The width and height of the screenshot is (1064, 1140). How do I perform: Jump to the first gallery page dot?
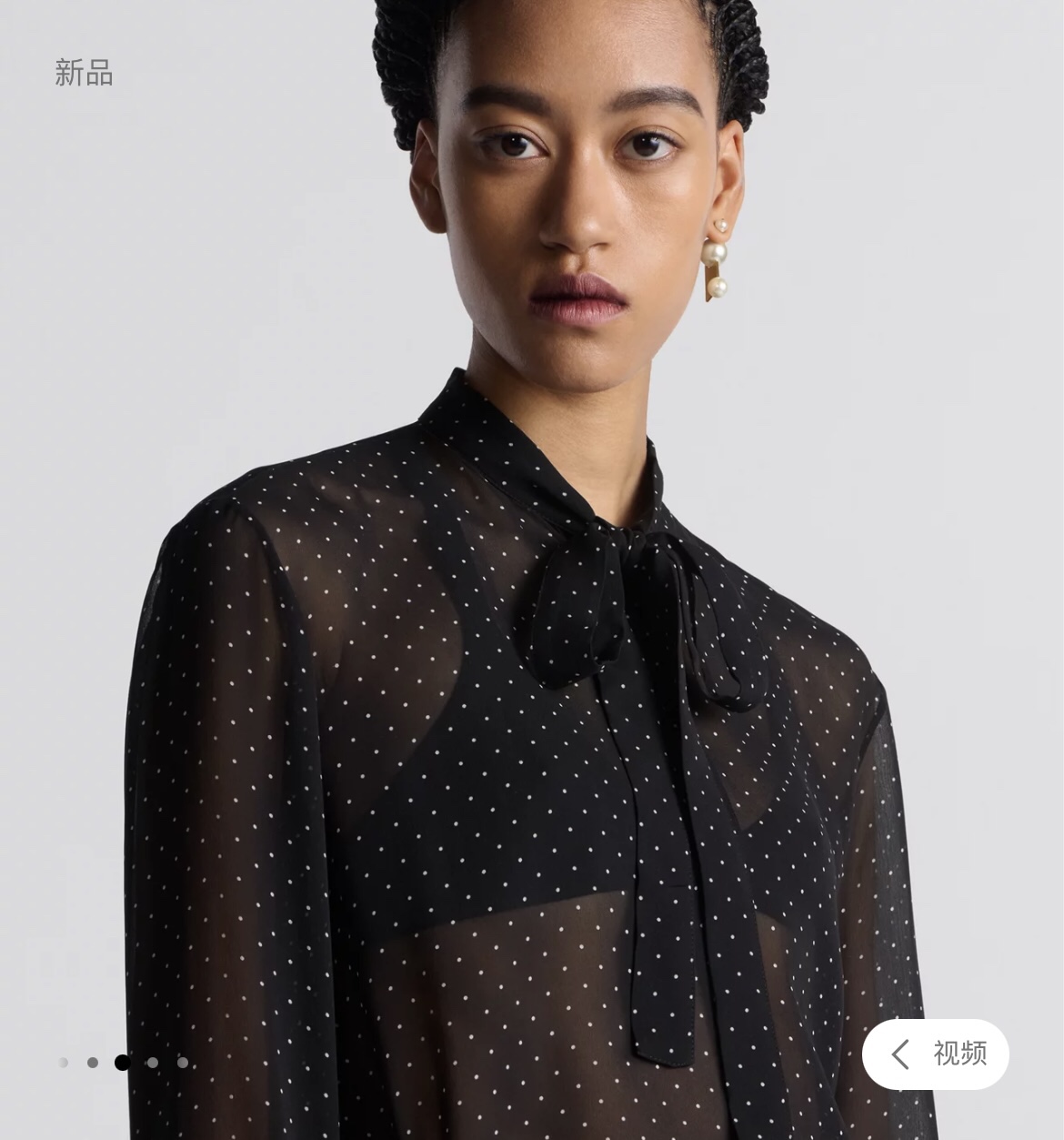point(64,1062)
